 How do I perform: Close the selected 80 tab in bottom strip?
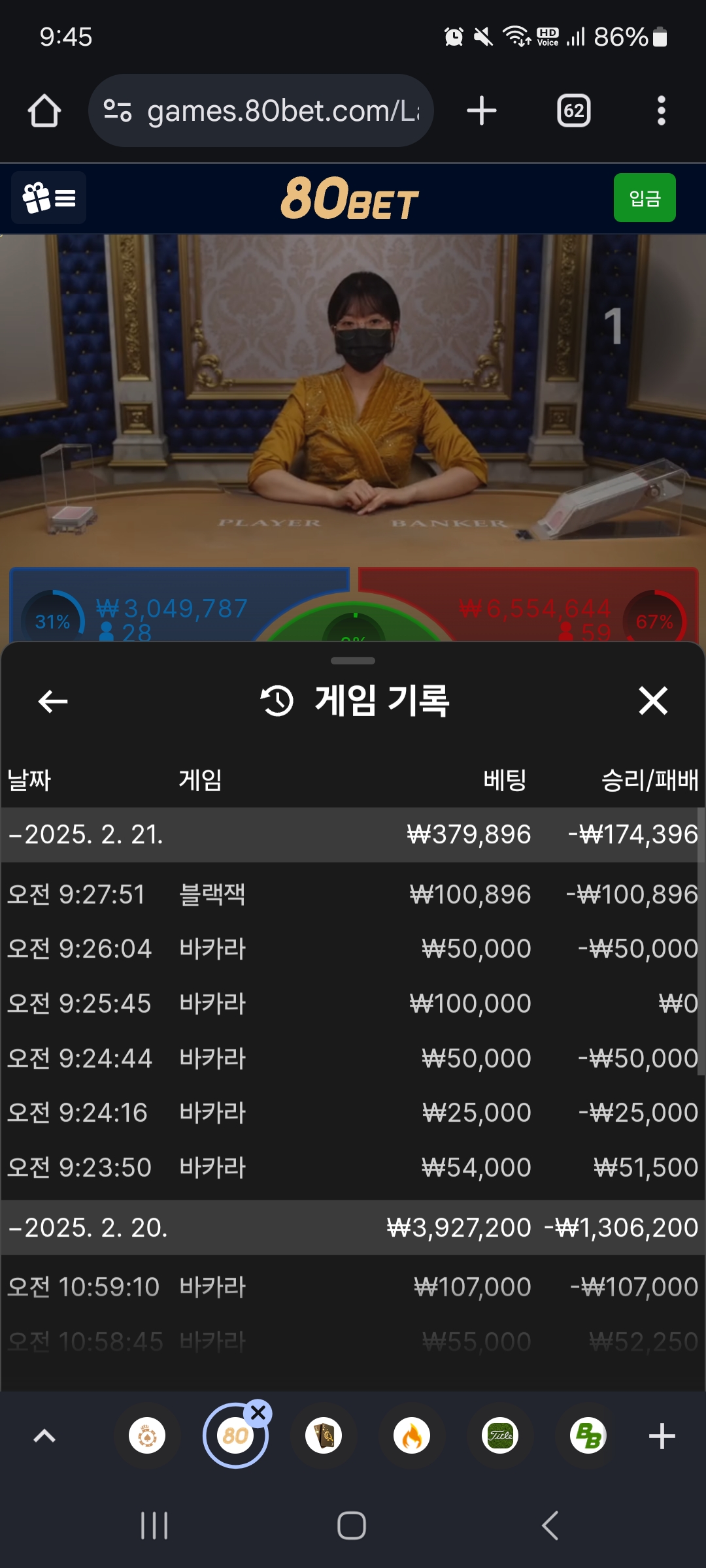[258, 1413]
